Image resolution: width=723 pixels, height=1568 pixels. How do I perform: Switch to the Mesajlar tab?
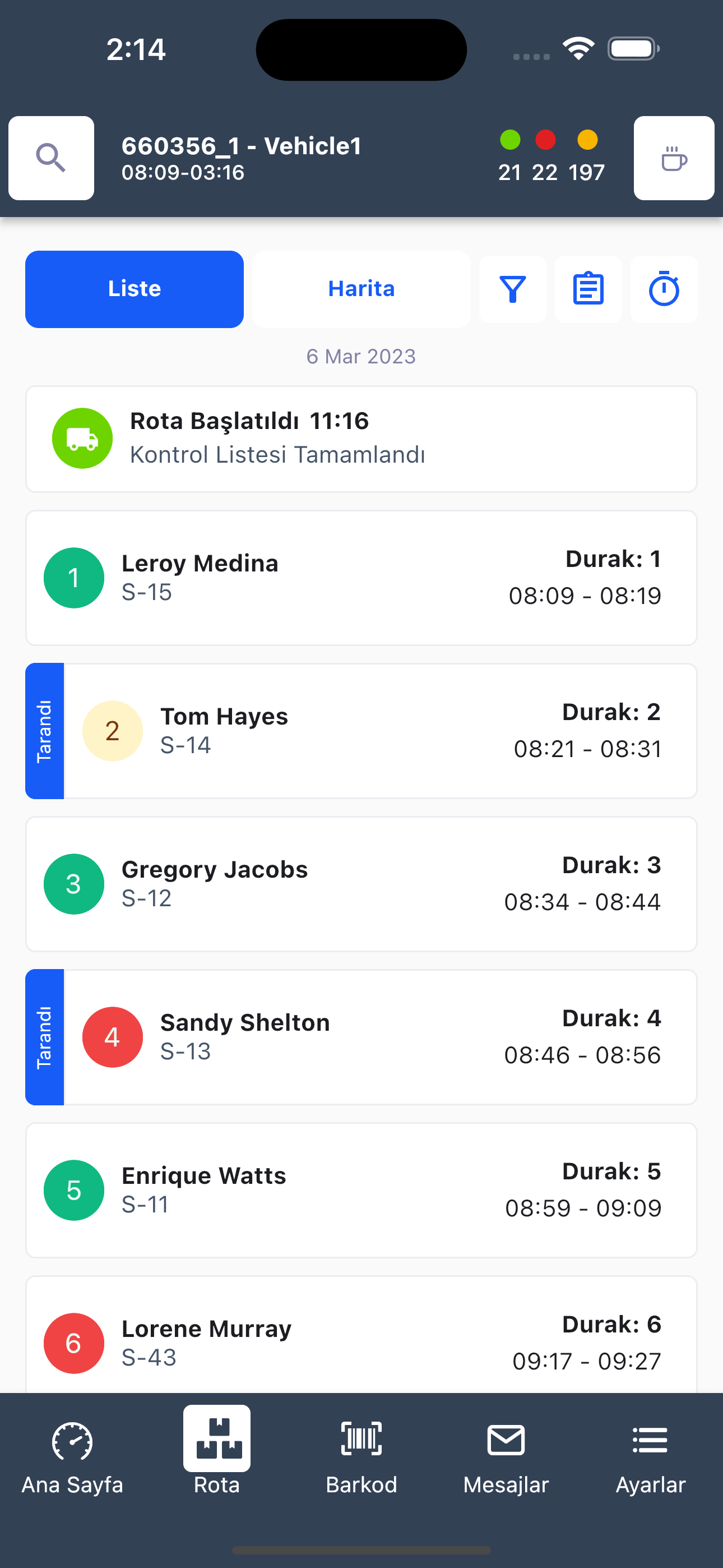tap(506, 1459)
